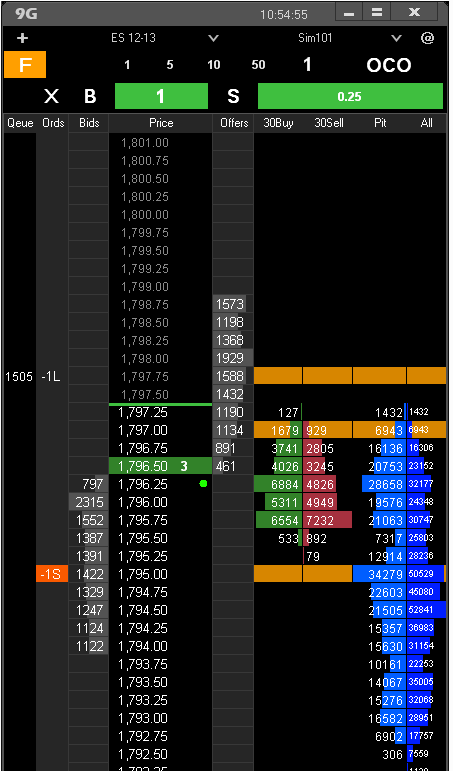
Task: Tap the plus icon at top left
Action: (x=22, y=38)
